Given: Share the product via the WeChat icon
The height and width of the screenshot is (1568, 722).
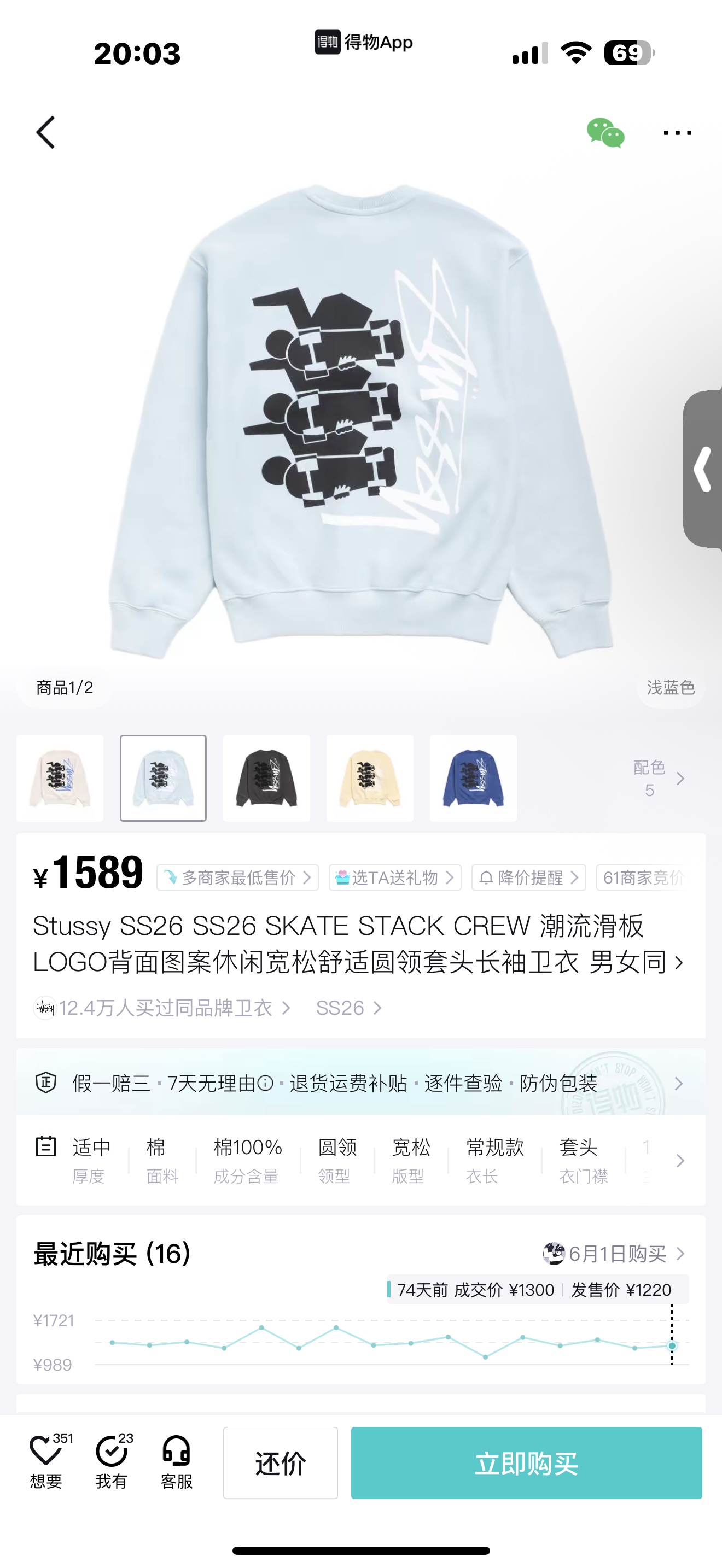Looking at the screenshot, I should pos(605,133).
